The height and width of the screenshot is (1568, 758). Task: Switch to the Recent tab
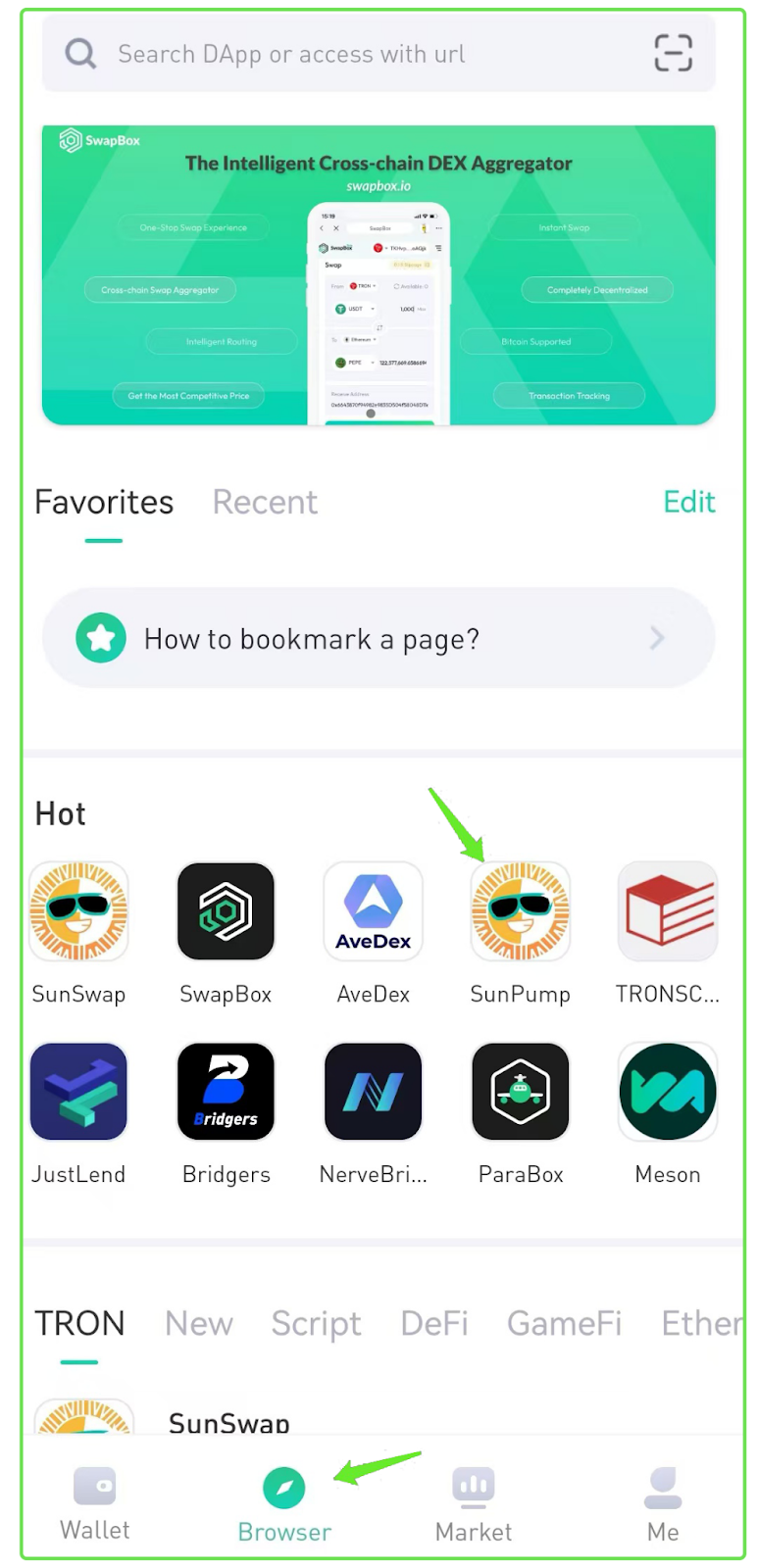tap(265, 502)
